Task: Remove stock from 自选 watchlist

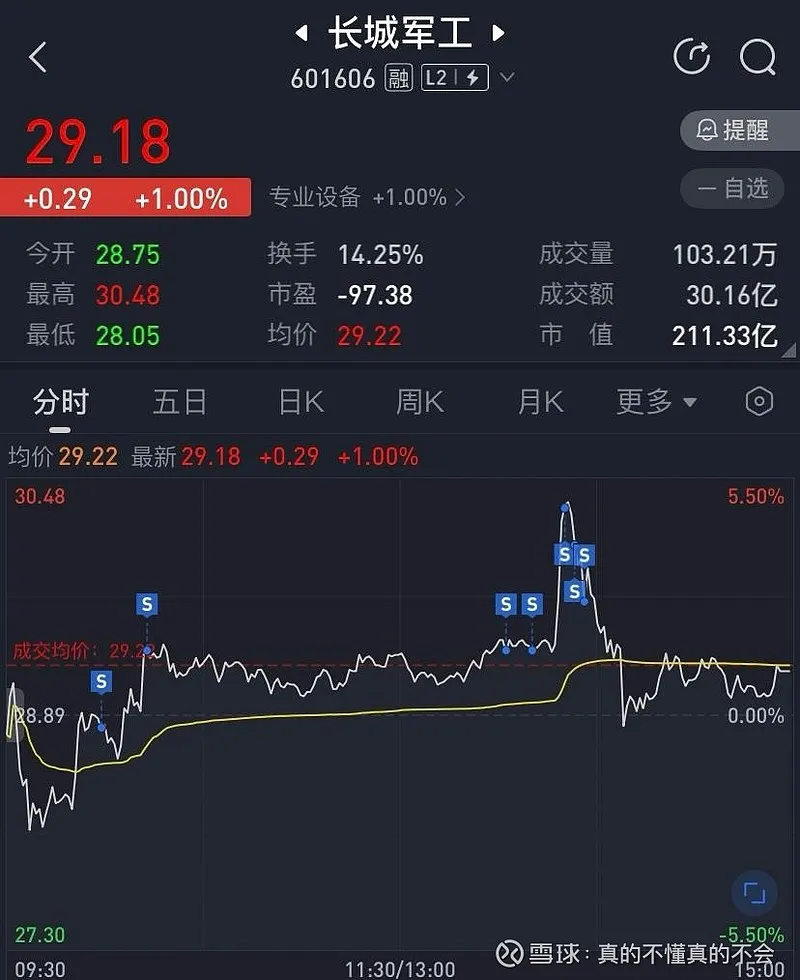Action: coord(733,187)
